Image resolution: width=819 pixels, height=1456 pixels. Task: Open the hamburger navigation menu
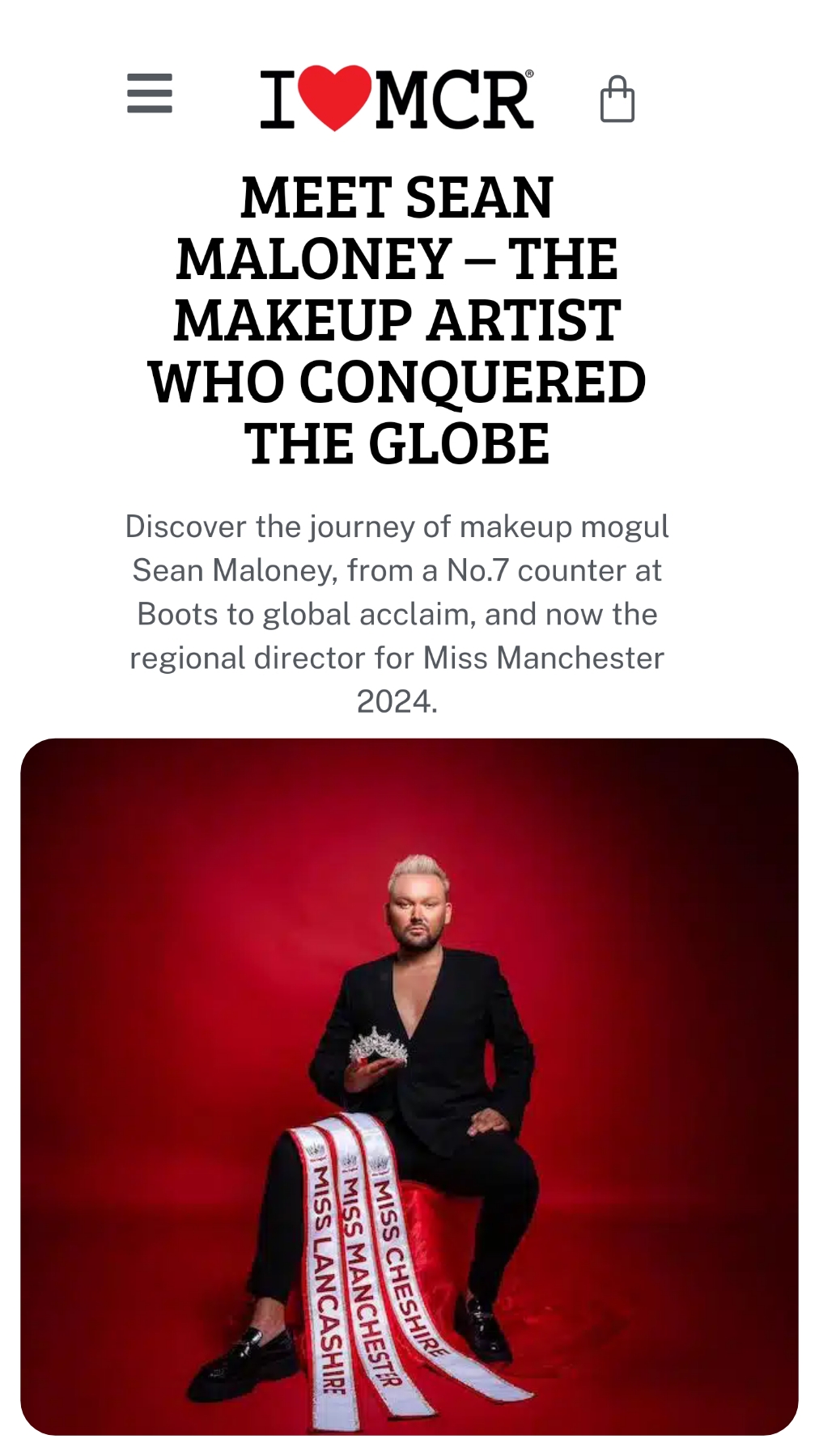[x=150, y=93]
